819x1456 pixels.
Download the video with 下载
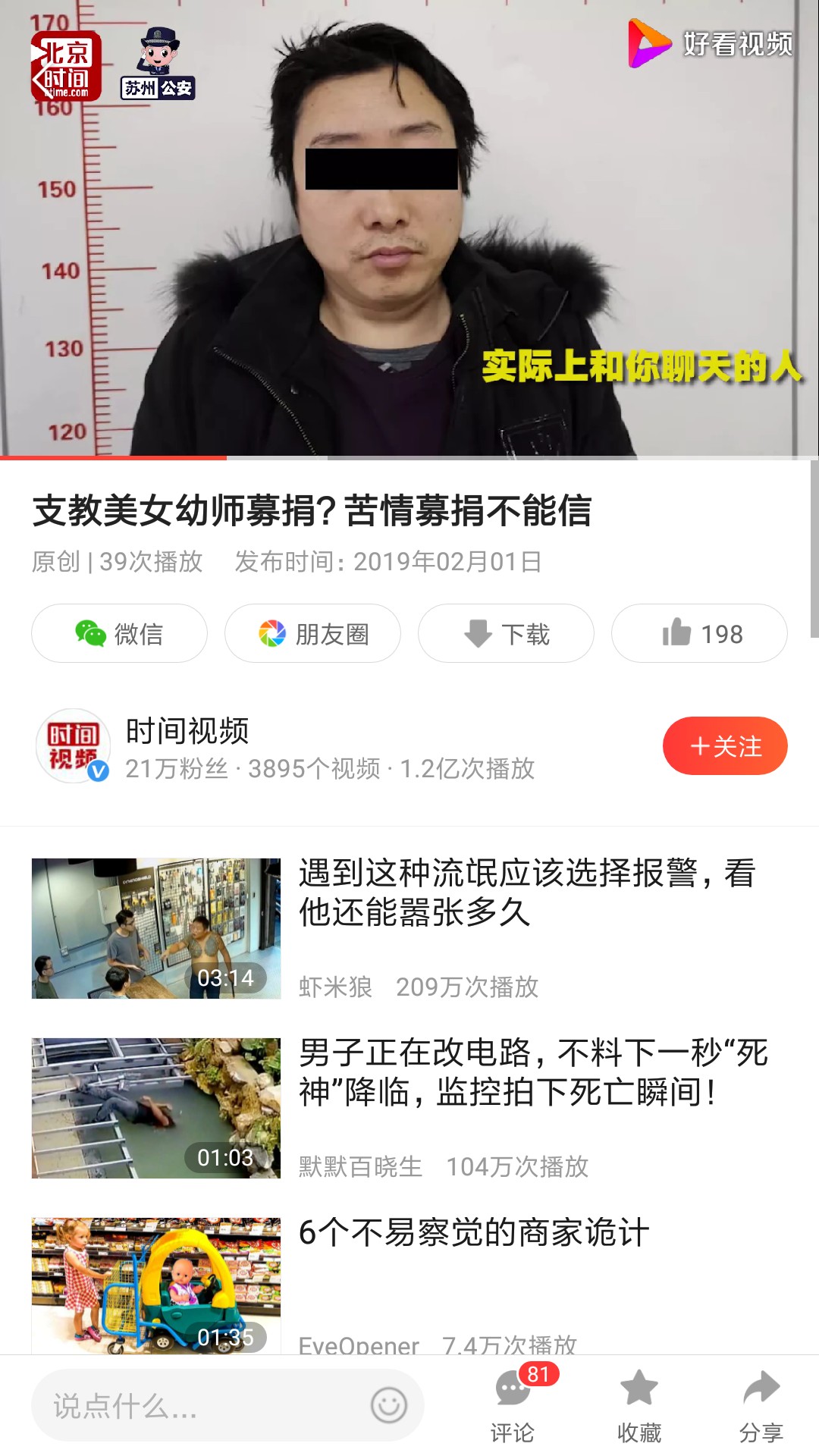[x=506, y=633]
